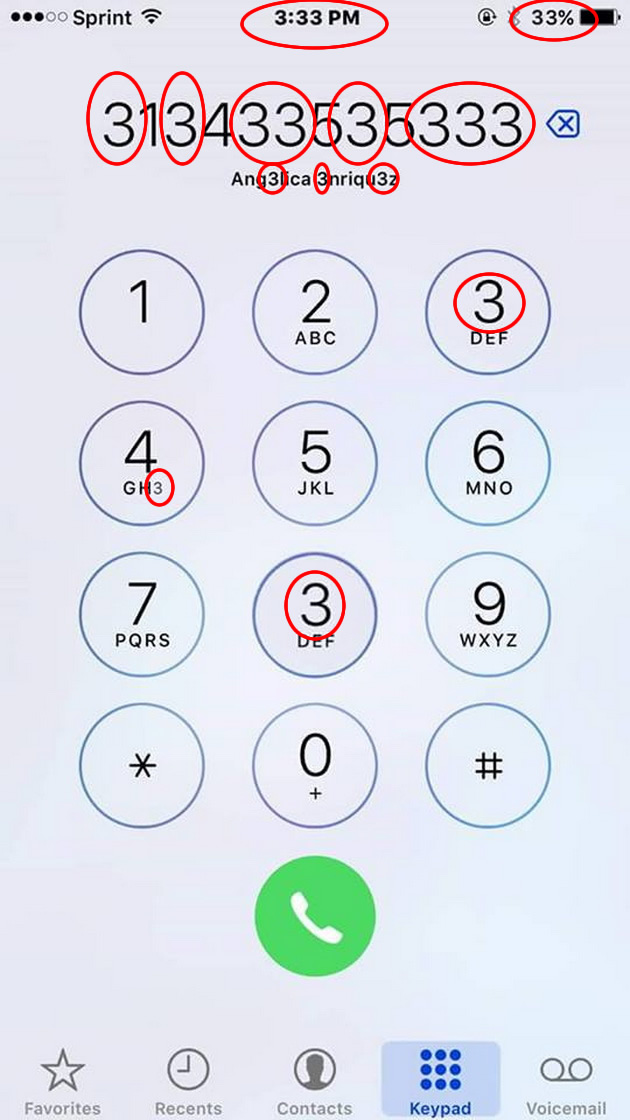Viewport: 630px width, 1120px height.
Task: Open the Voicemail tab
Action: [x=566, y=1082]
